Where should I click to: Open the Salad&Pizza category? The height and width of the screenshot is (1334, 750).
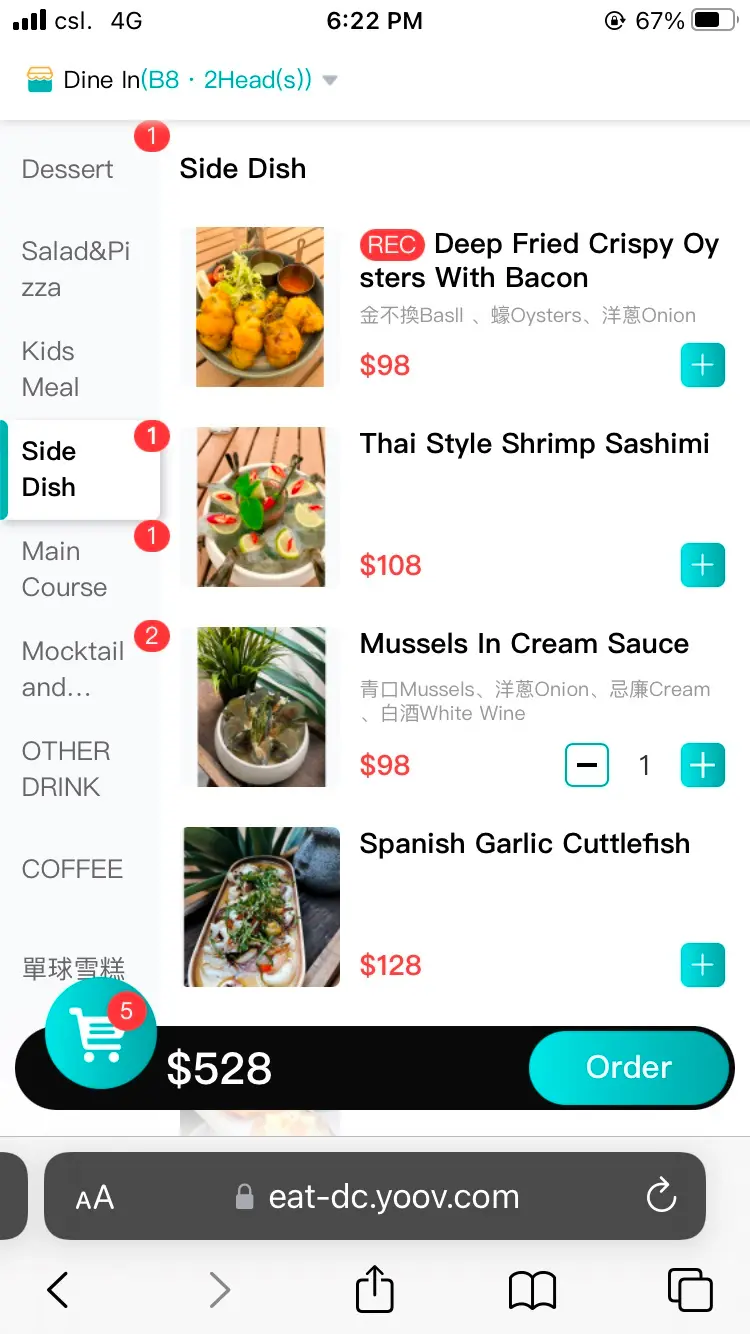point(76,269)
